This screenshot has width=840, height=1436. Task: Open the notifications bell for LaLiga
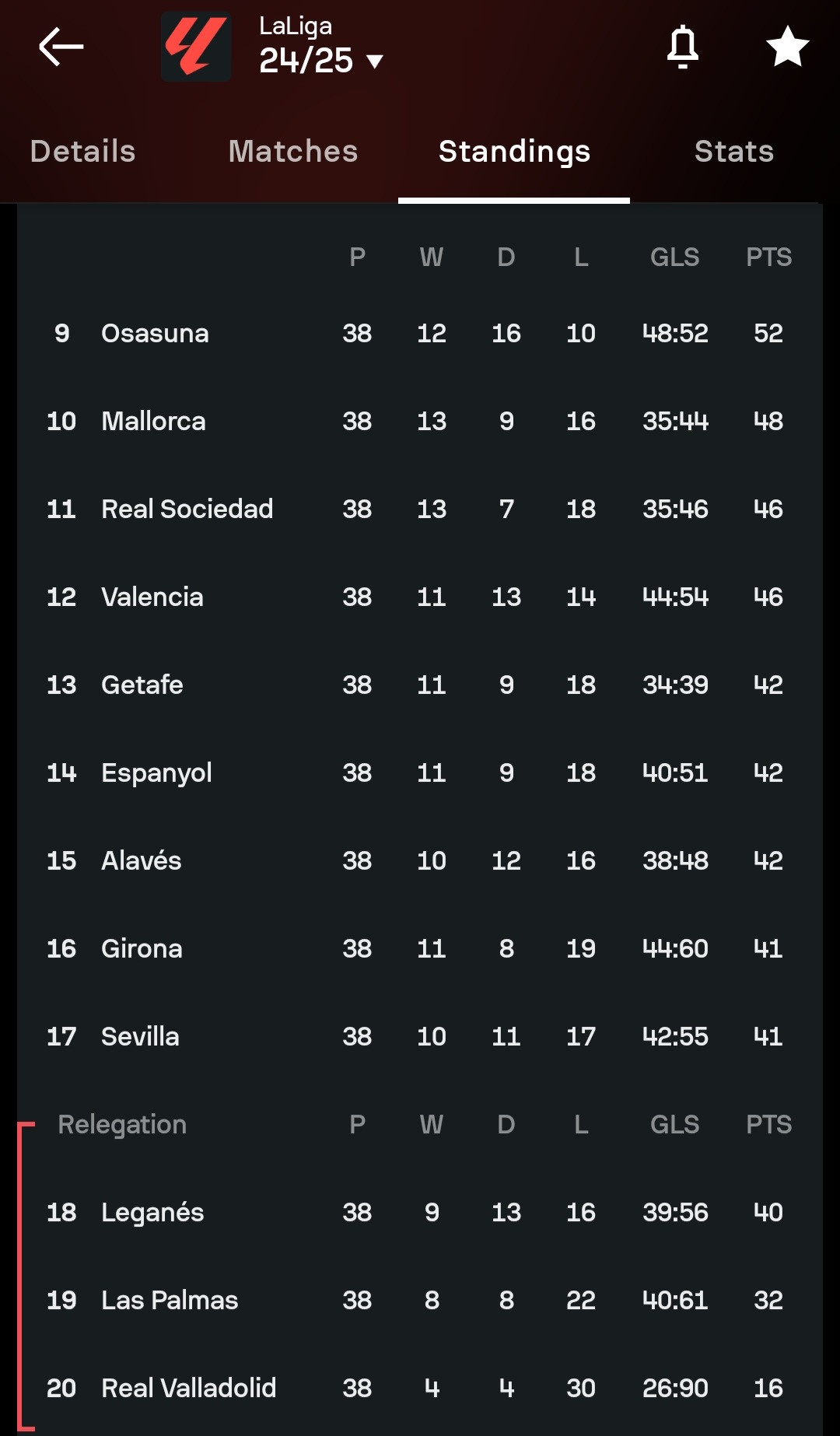pos(683,47)
